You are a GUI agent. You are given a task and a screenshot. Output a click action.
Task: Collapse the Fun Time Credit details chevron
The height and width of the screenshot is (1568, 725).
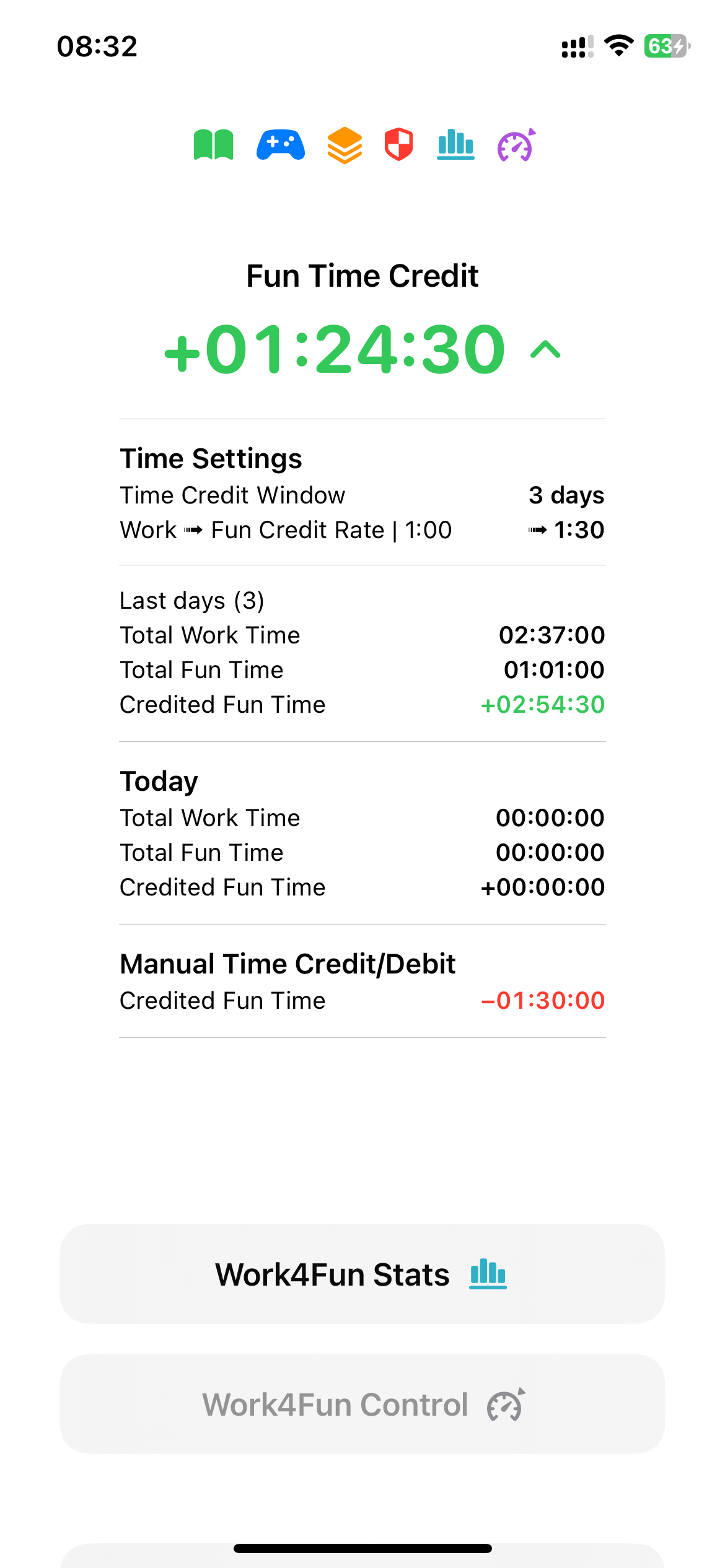point(545,351)
